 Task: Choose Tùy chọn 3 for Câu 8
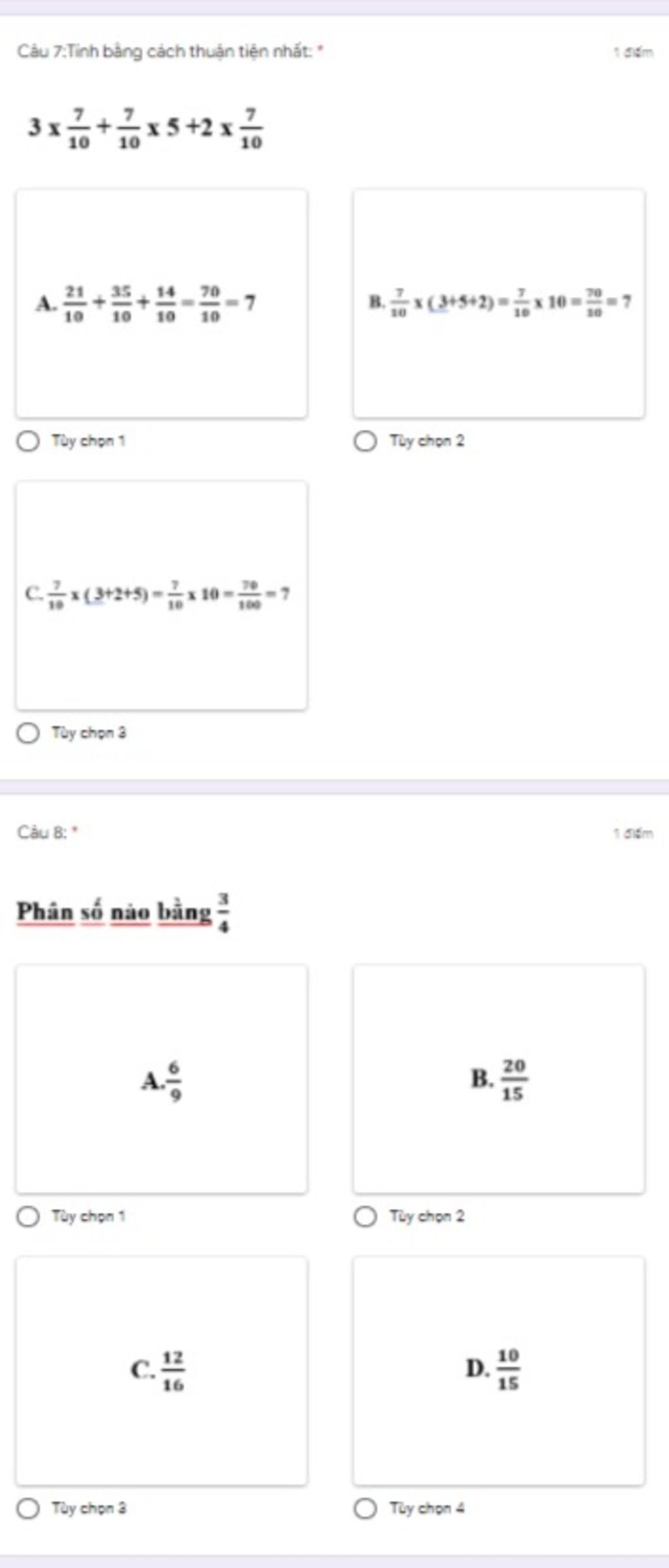(x=27, y=1509)
